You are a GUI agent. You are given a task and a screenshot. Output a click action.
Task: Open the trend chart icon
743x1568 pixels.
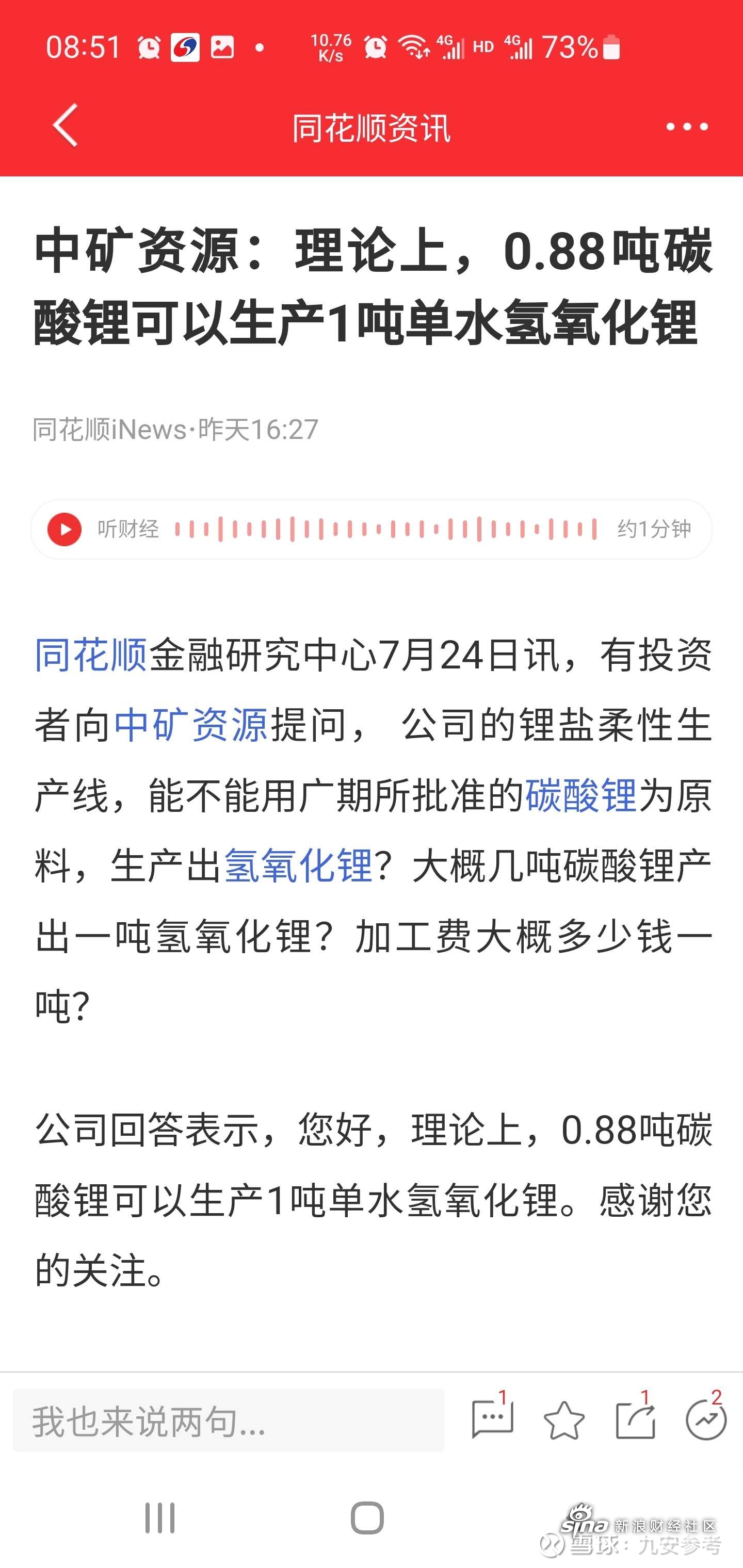click(706, 1419)
